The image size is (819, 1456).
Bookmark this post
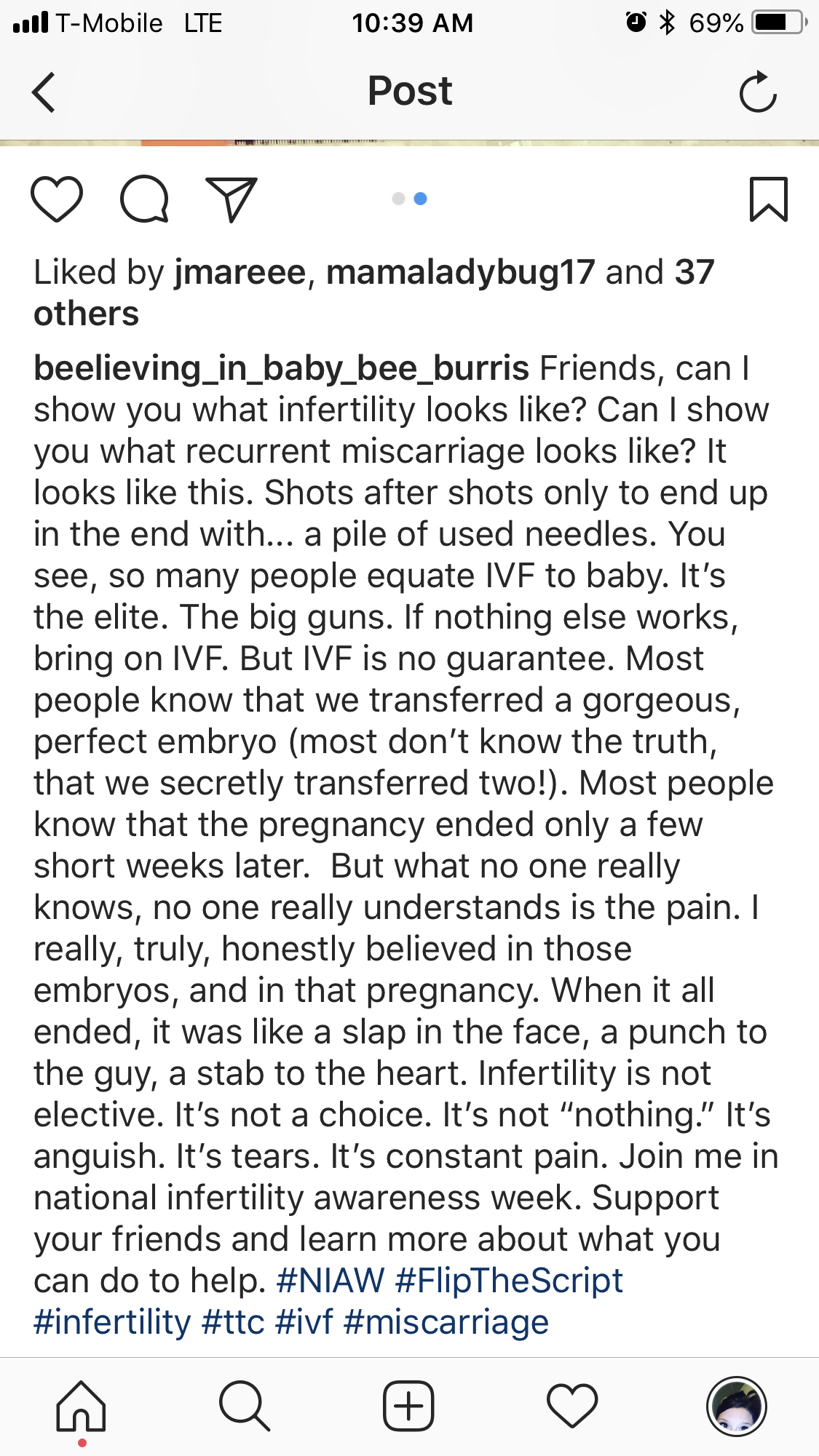[x=768, y=199]
